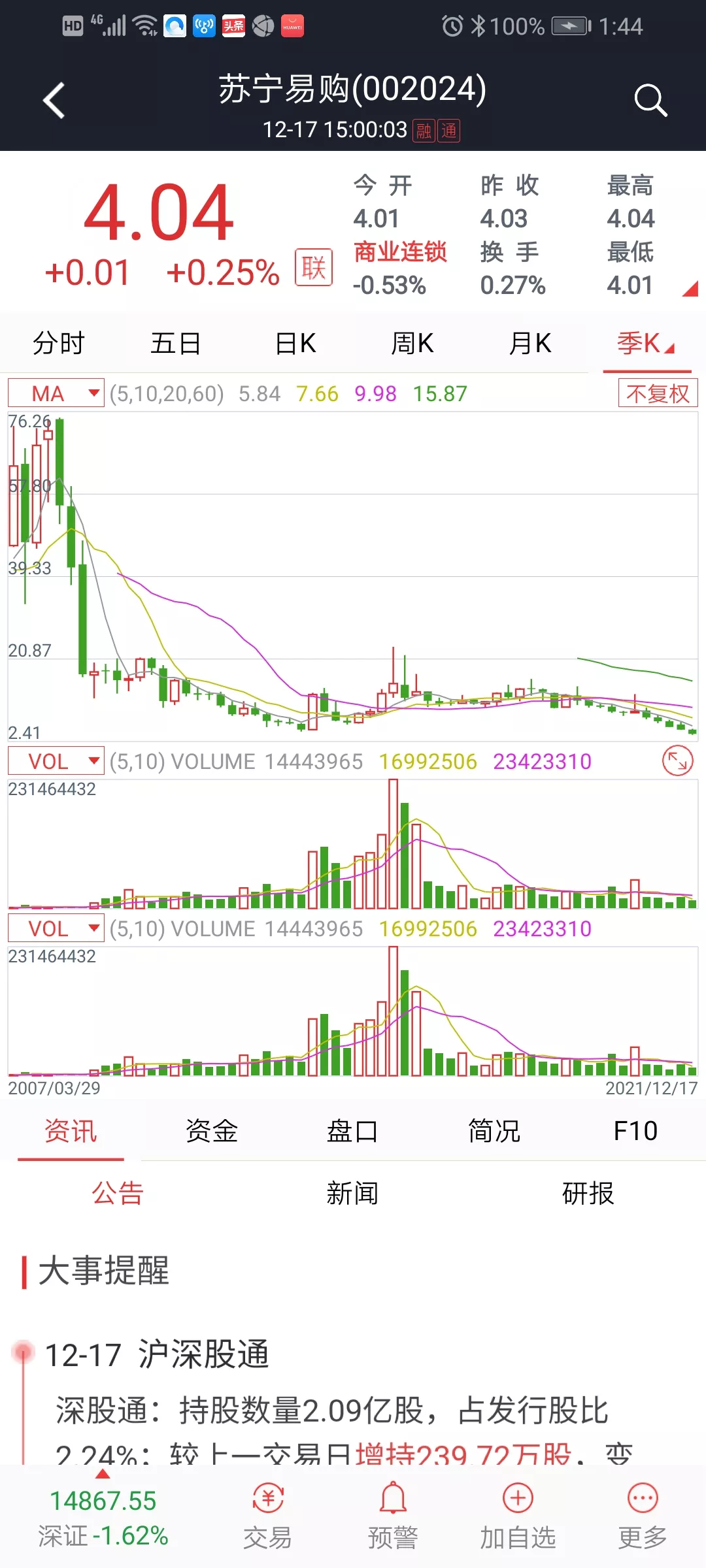Select the 研报 sub-tab

point(588,1193)
